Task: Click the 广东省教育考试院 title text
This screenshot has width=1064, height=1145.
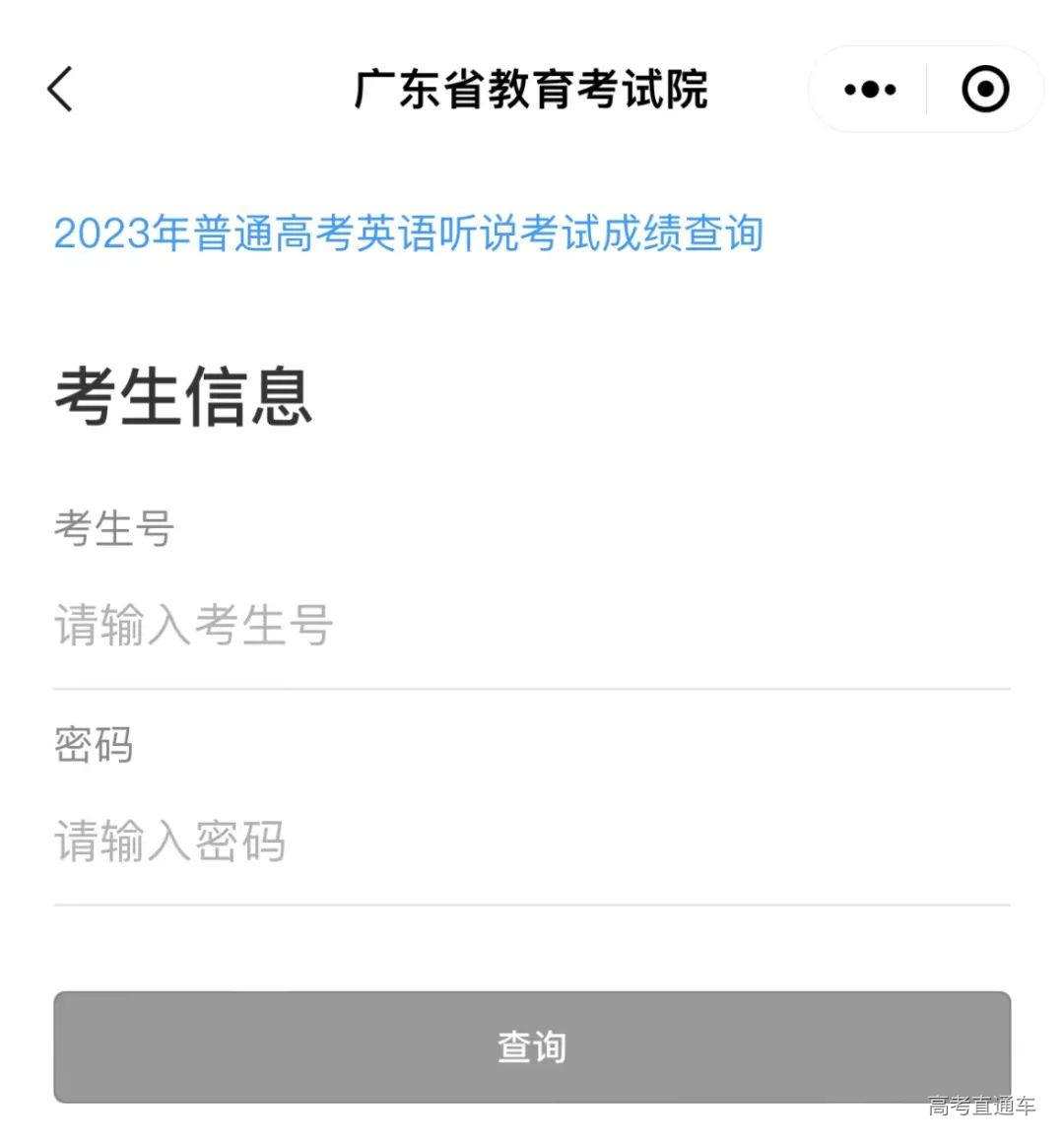Action: 532,88
